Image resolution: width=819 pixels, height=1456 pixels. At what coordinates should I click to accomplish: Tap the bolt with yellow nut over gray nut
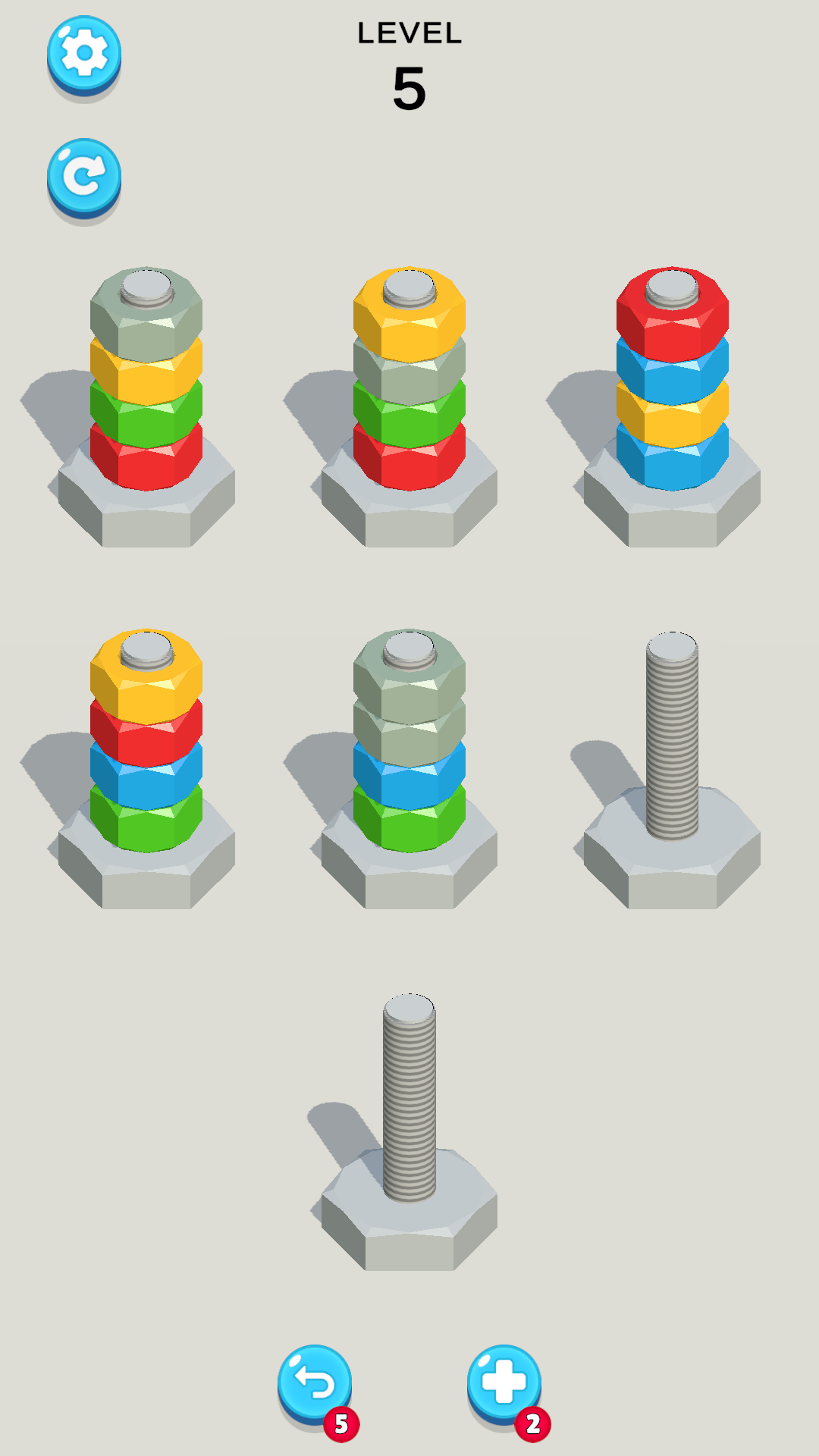(409, 406)
